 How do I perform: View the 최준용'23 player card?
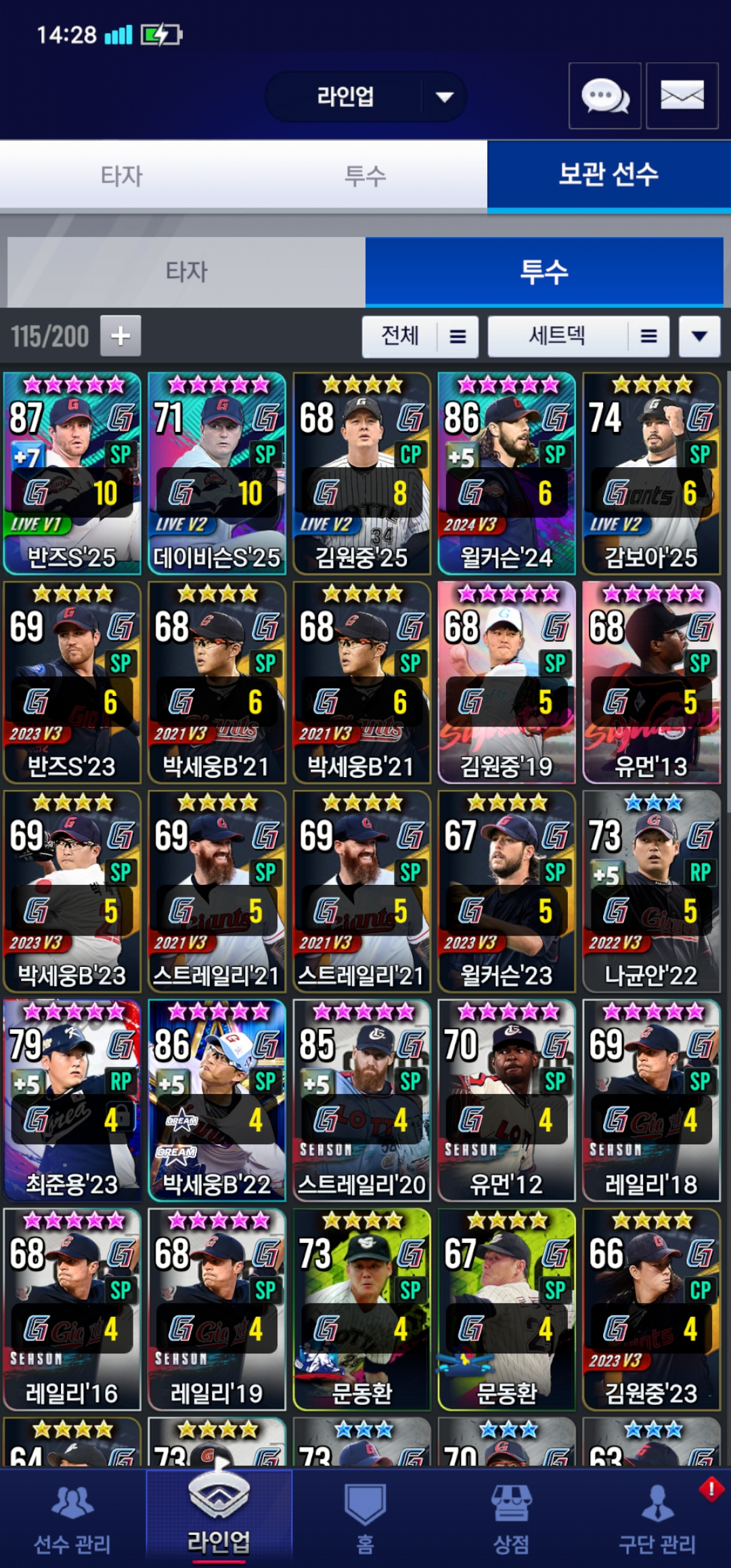click(72, 1100)
